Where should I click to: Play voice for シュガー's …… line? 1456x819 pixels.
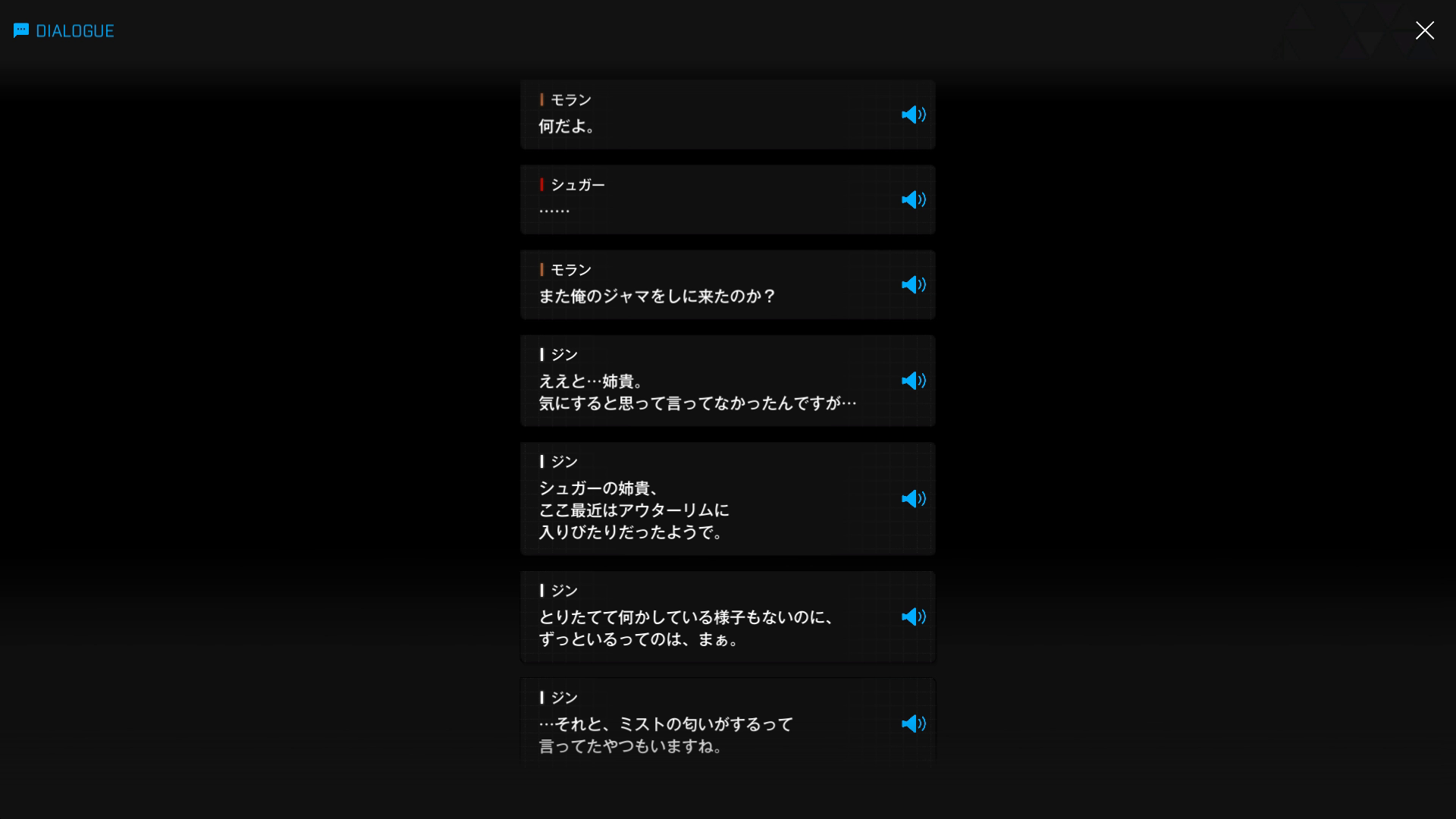click(913, 199)
